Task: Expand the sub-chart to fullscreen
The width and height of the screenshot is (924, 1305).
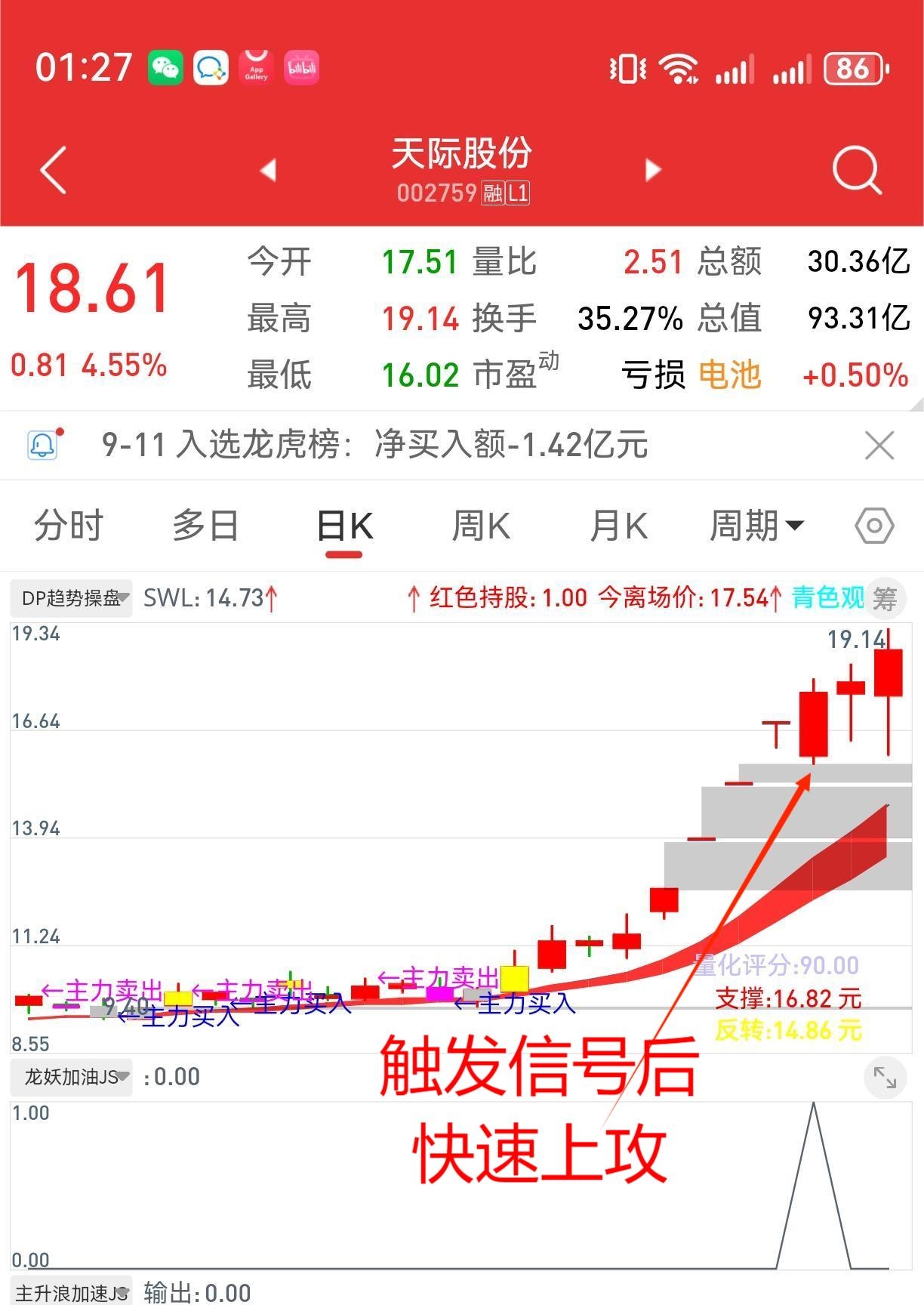Action: coord(884,1078)
